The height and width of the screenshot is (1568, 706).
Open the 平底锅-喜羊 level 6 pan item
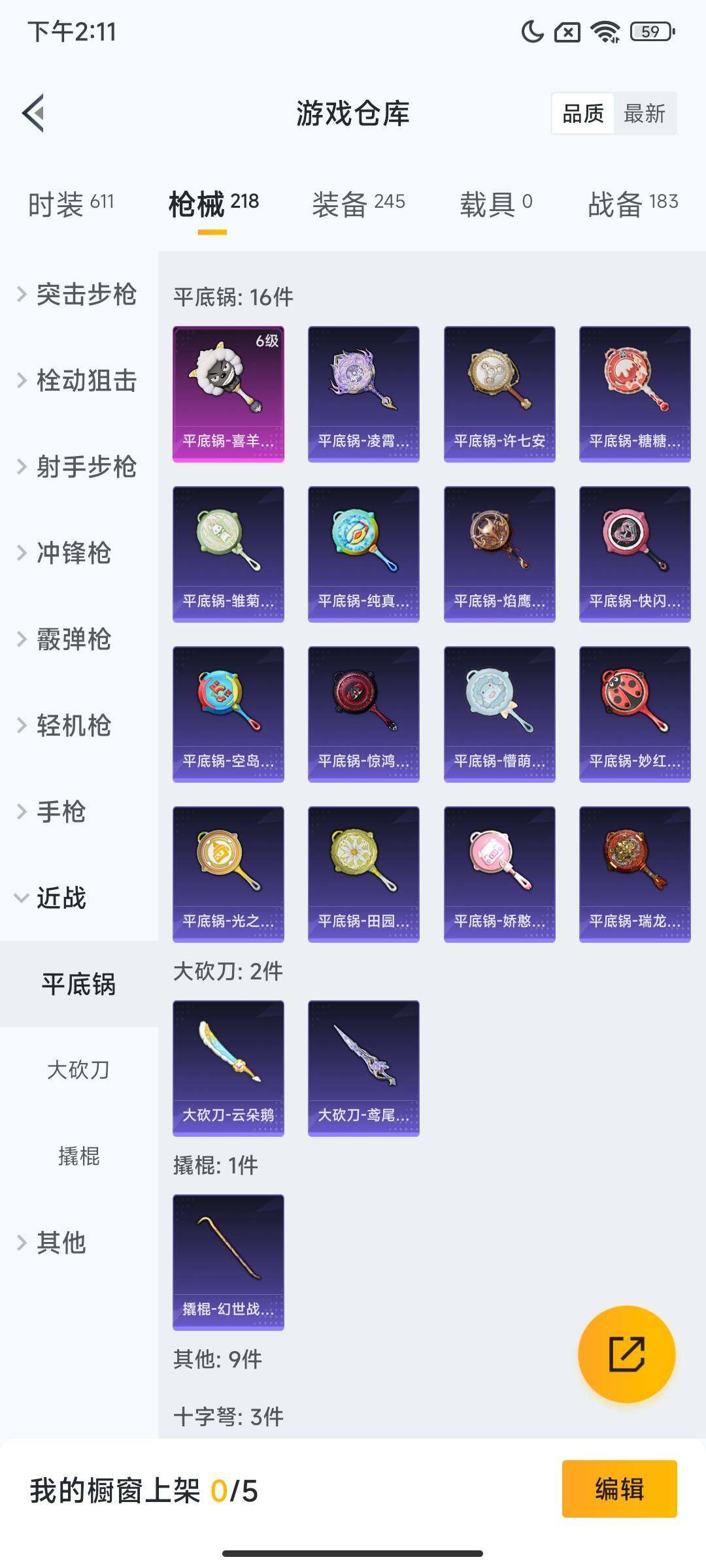point(228,392)
